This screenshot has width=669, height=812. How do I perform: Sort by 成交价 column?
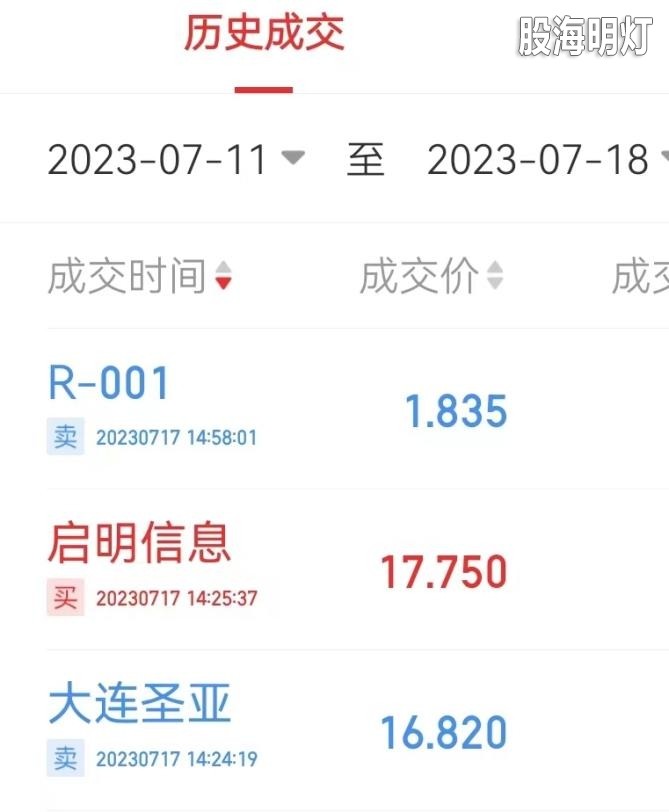[x=431, y=277]
